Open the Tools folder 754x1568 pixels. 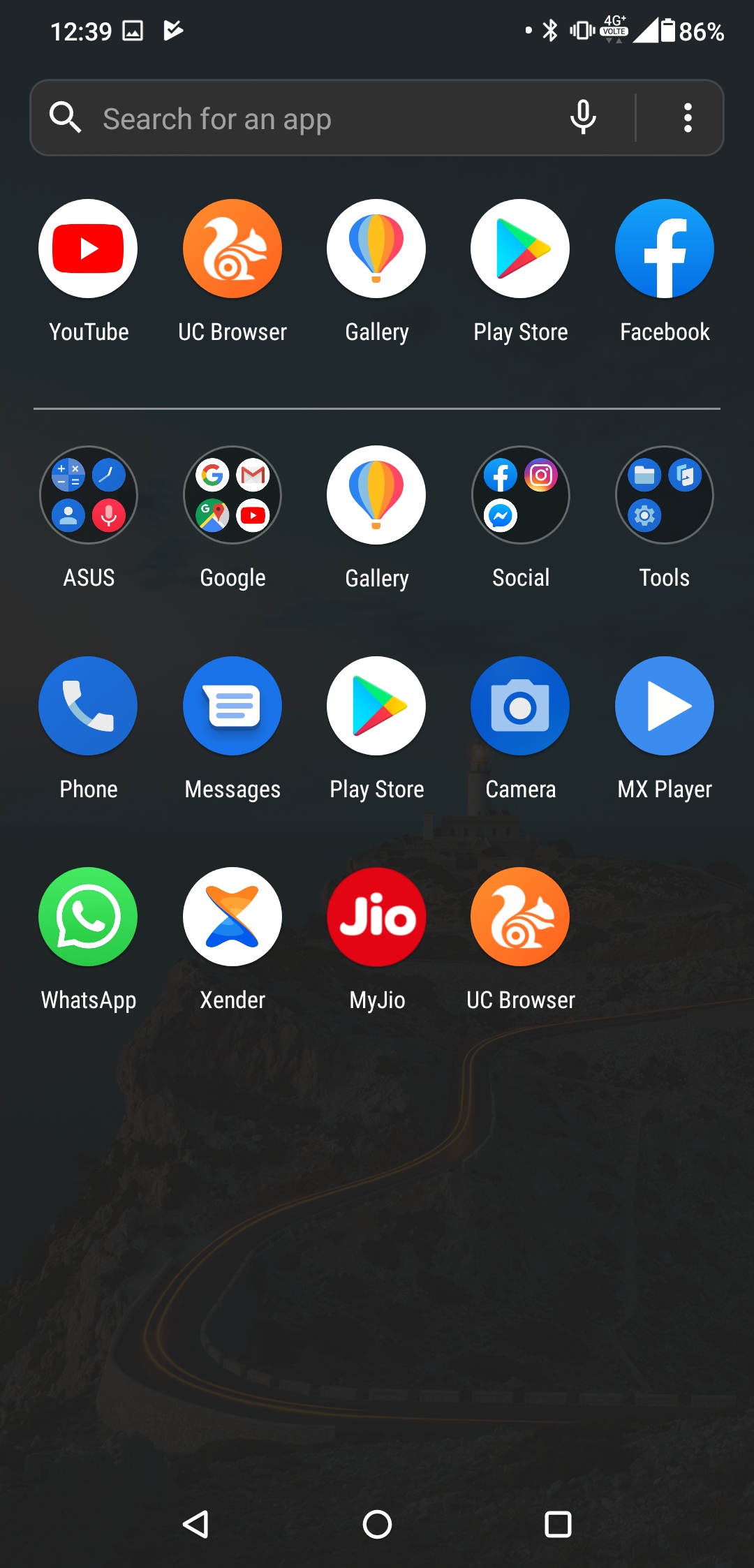click(664, 496)
